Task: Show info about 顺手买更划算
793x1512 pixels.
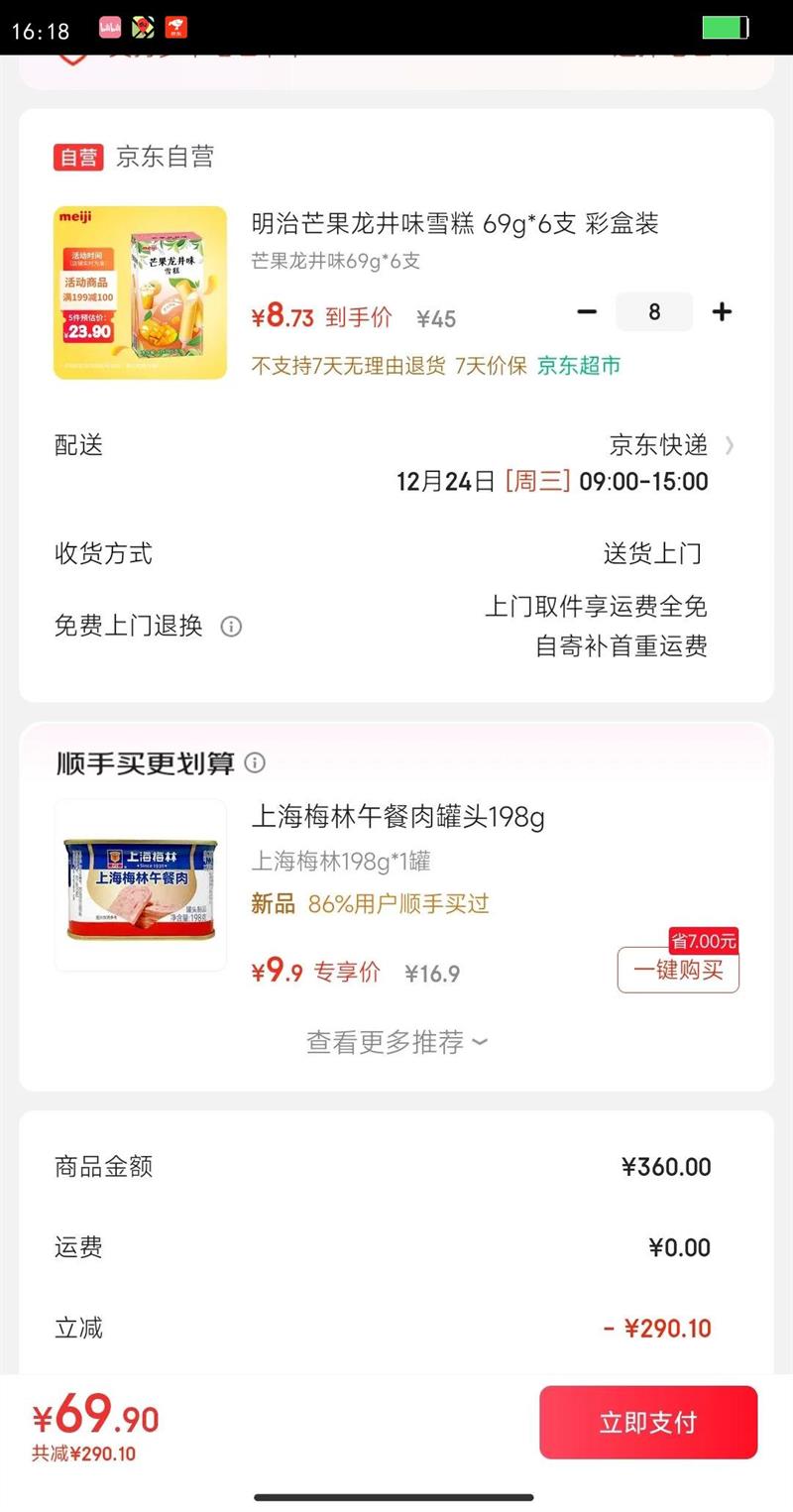Action: (x=255, y=762)
